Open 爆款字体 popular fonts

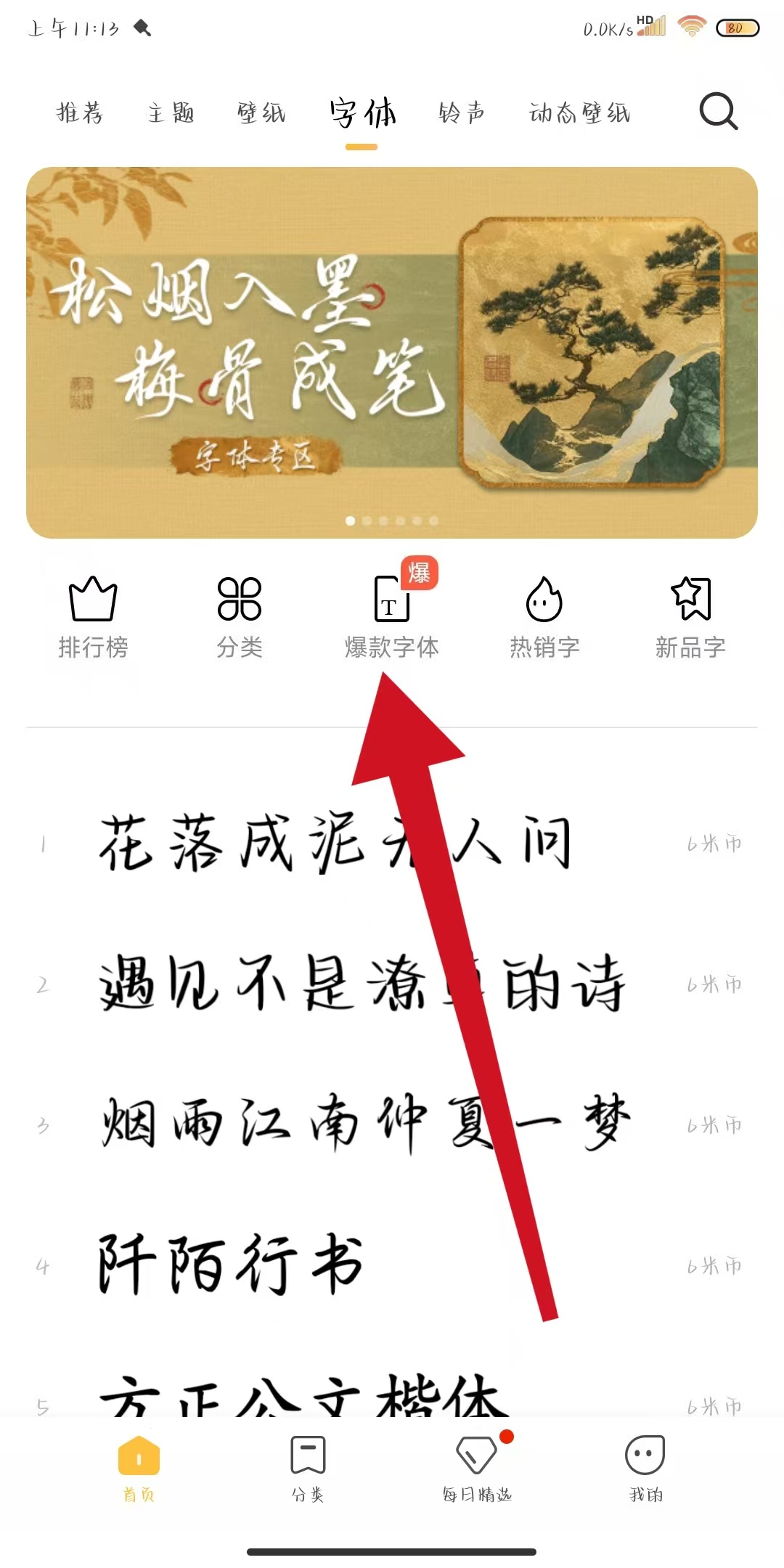(x=392, y=617)
